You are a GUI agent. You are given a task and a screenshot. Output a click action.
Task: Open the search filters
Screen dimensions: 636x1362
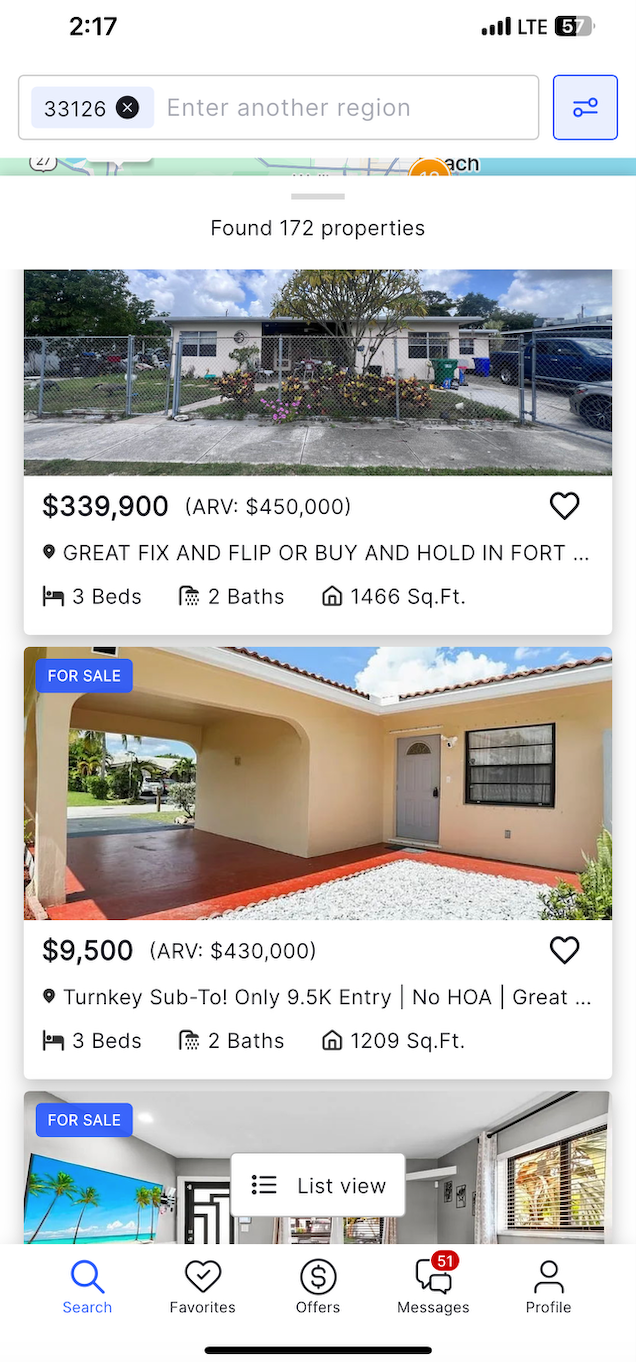tap(585, 108)
